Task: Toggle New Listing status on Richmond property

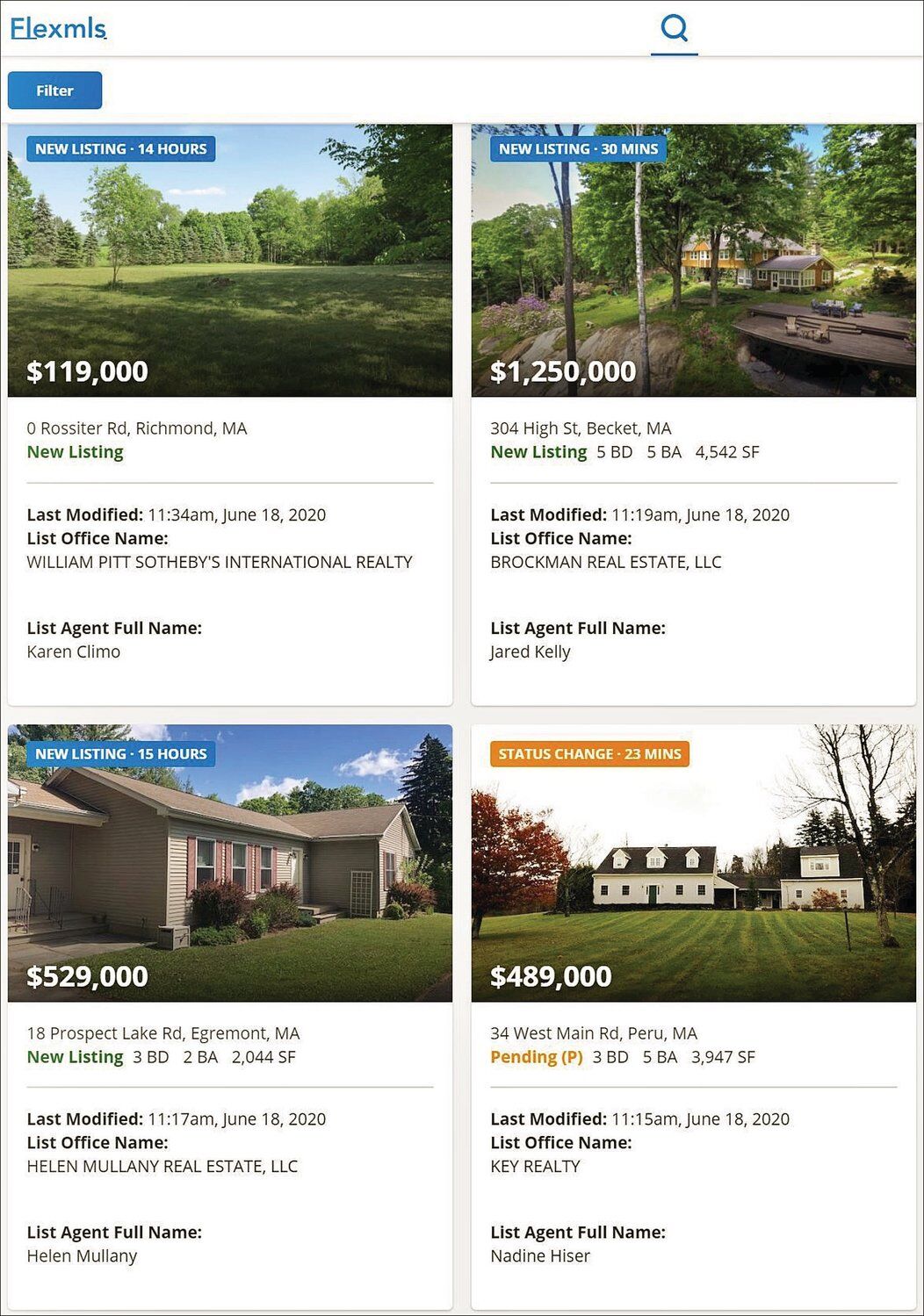Action: (x=75, y=451)
